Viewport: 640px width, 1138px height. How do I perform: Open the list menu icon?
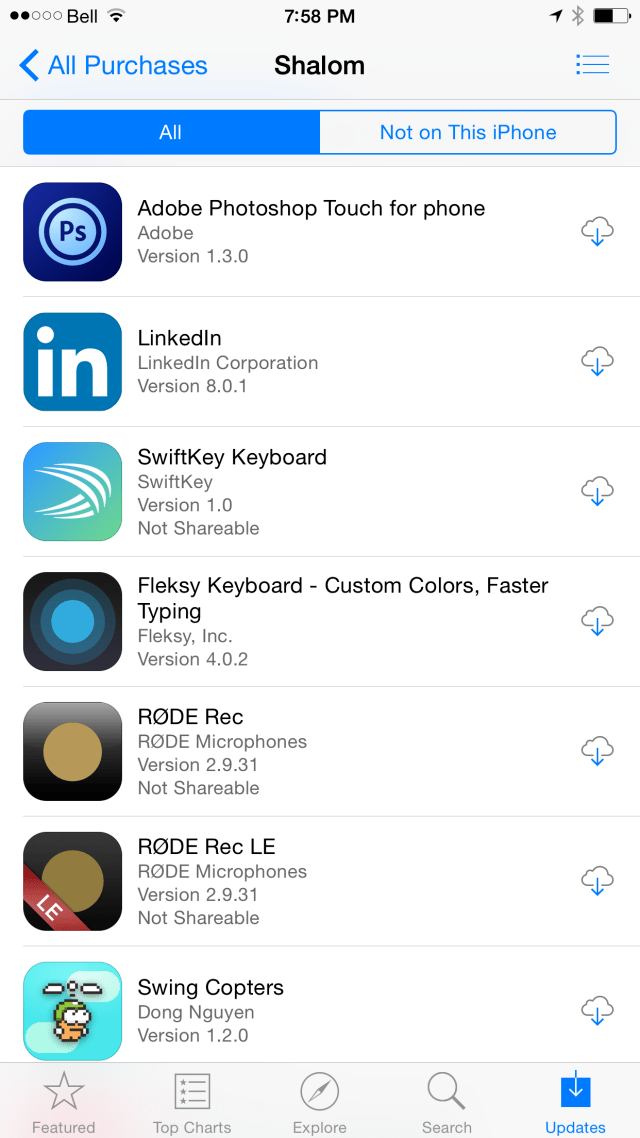tap(593, 66)
